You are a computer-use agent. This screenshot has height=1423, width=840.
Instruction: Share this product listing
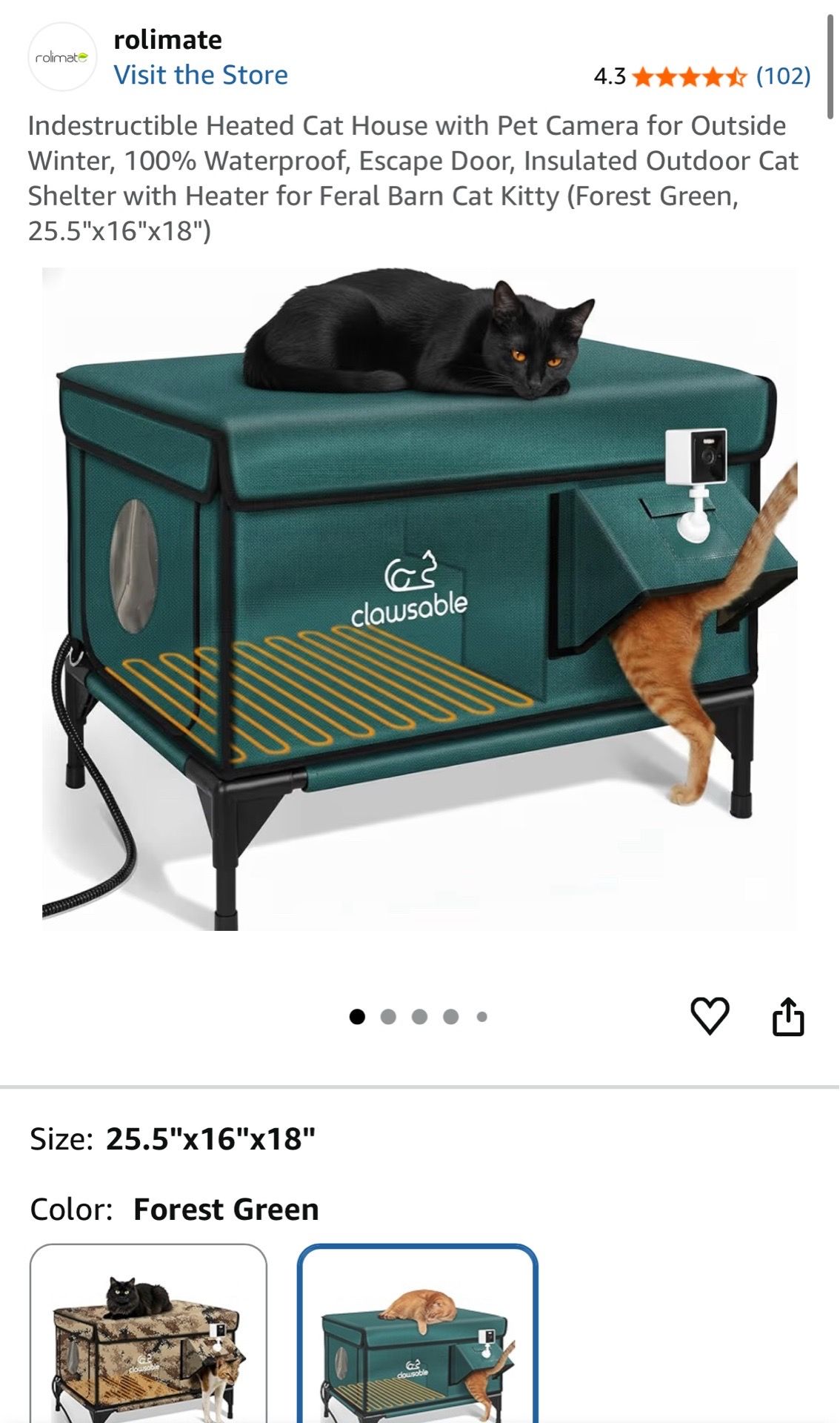coord(788,1015)
